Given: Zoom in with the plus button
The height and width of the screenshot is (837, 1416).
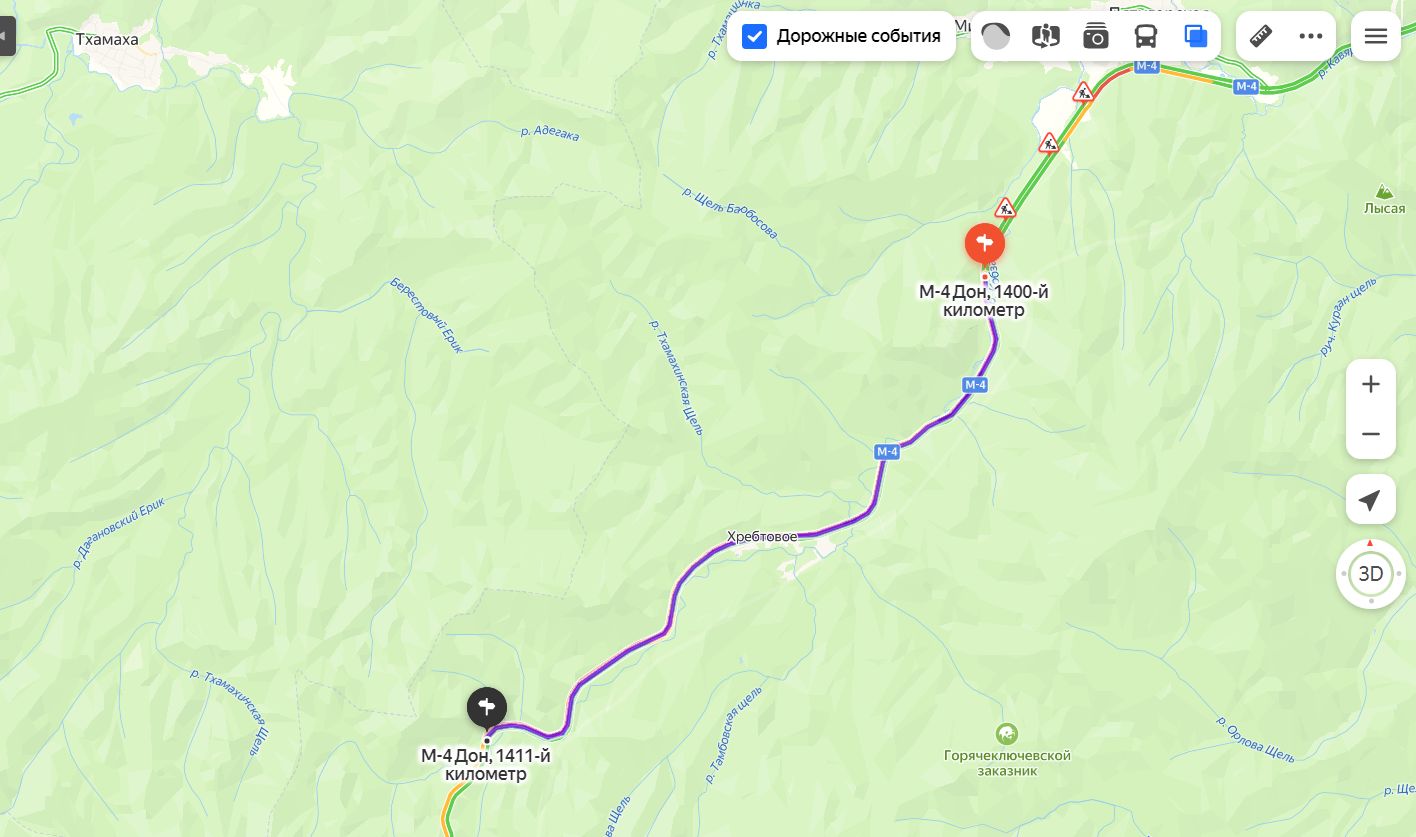Looking at the screenshot, I should click(x=1371, y=384).
